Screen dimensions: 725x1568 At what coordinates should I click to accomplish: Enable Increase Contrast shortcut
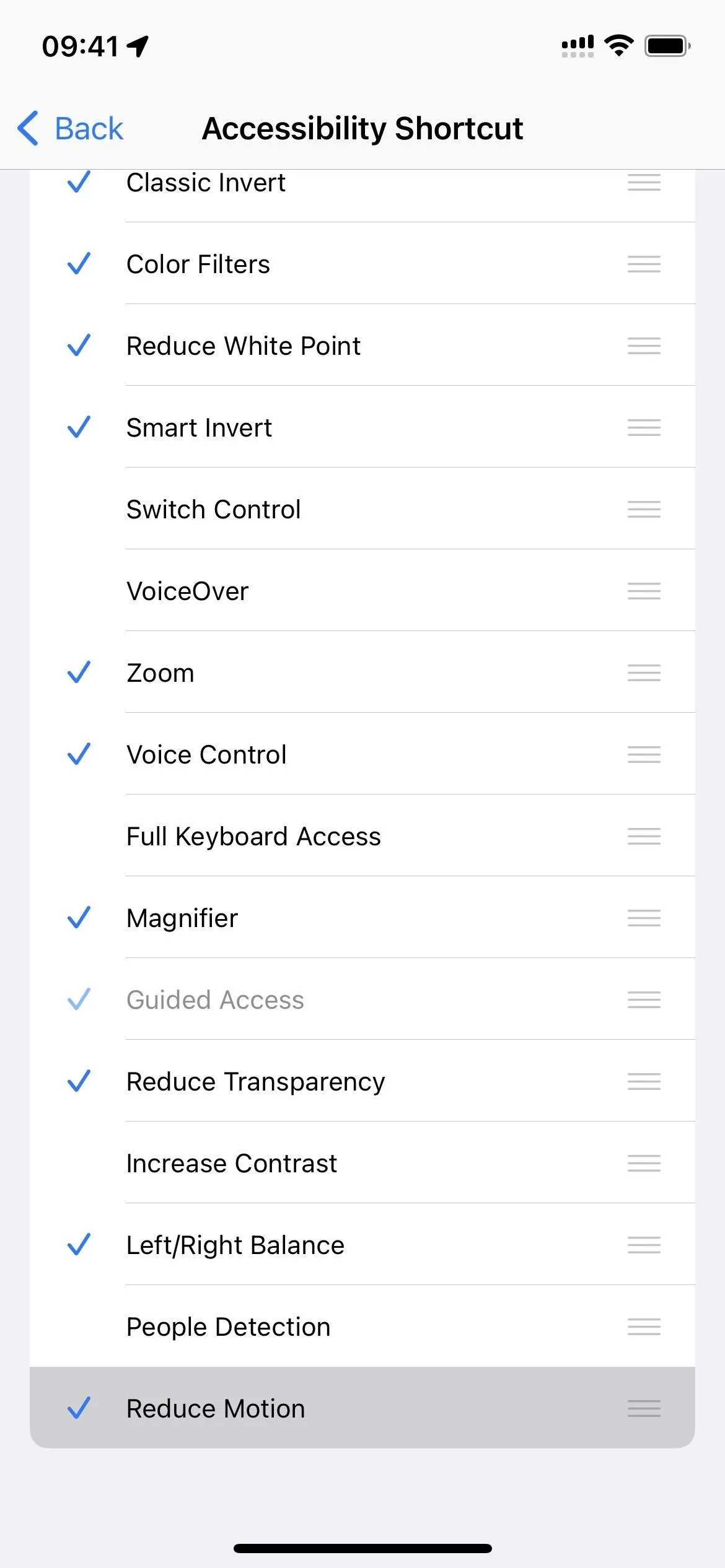[x=362, y=1163]
